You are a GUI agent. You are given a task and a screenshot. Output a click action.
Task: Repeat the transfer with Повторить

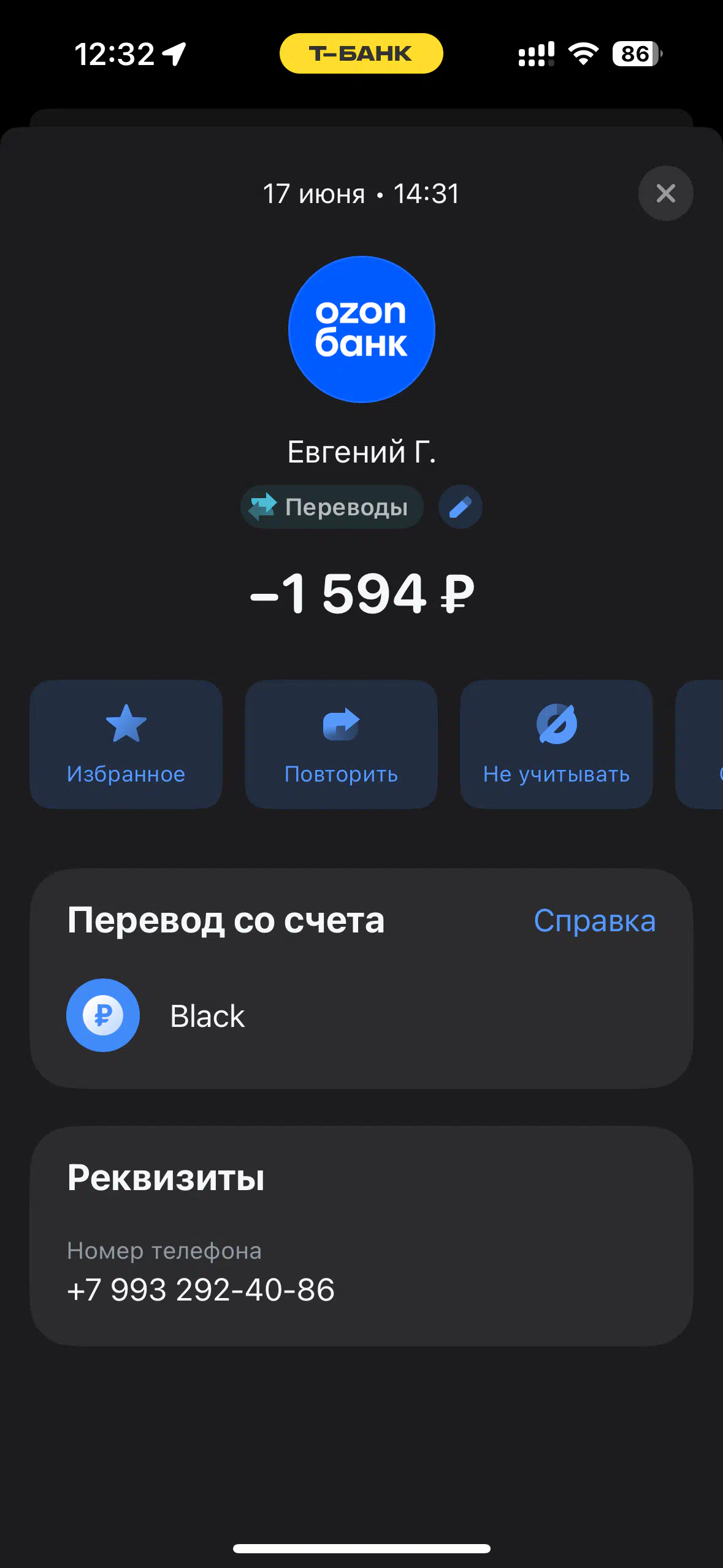341,744
